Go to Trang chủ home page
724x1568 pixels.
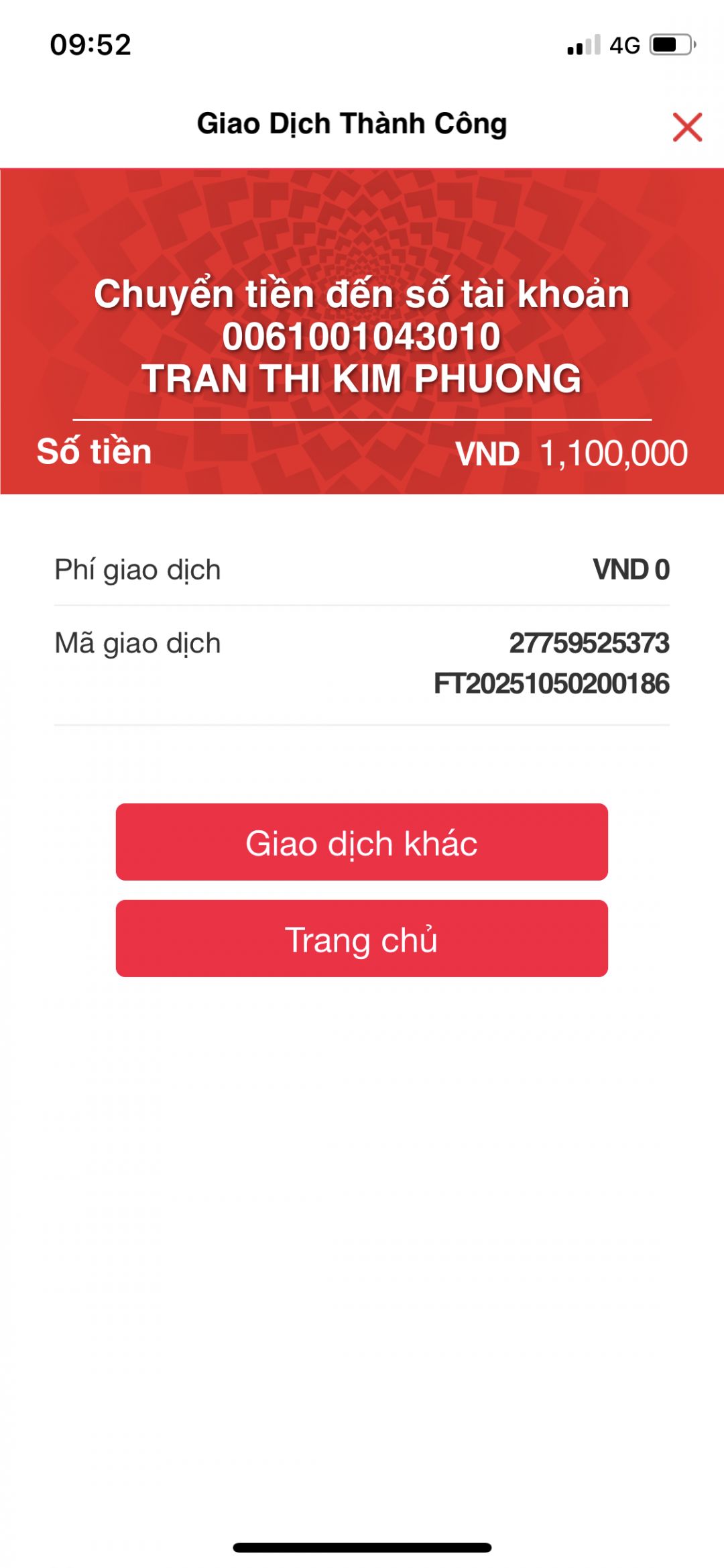pyautogui.click(x=361, y=939)
